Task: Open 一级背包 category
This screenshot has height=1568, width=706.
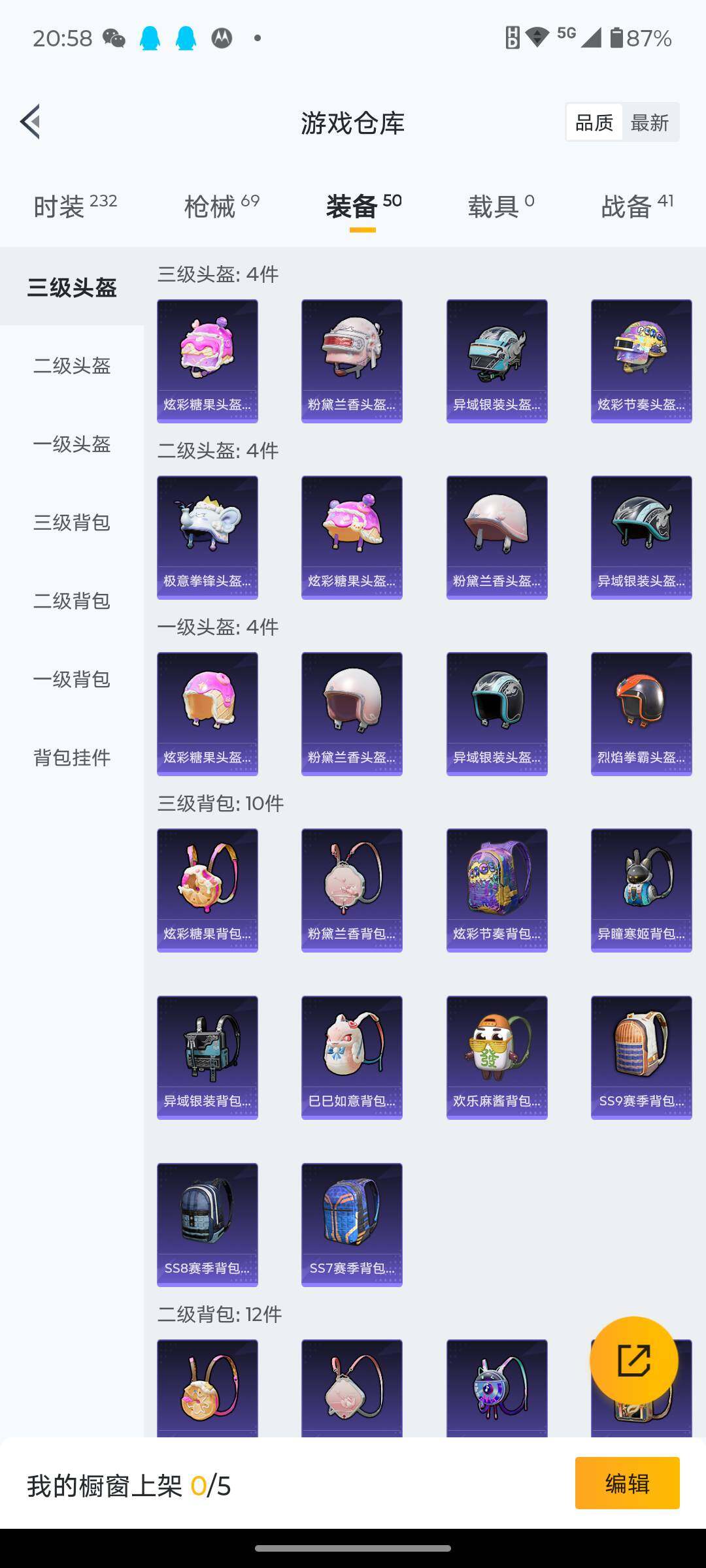Action: pos(72,679)
